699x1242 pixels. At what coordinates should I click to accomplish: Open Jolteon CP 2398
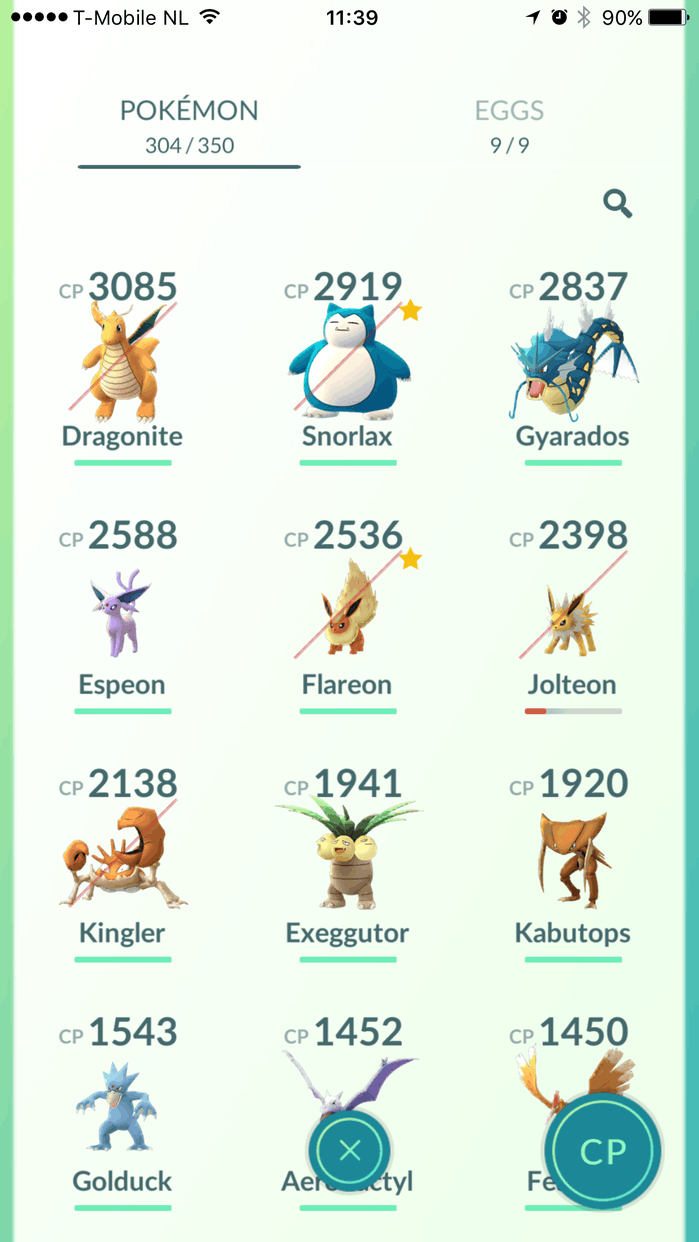pos(573,616)
